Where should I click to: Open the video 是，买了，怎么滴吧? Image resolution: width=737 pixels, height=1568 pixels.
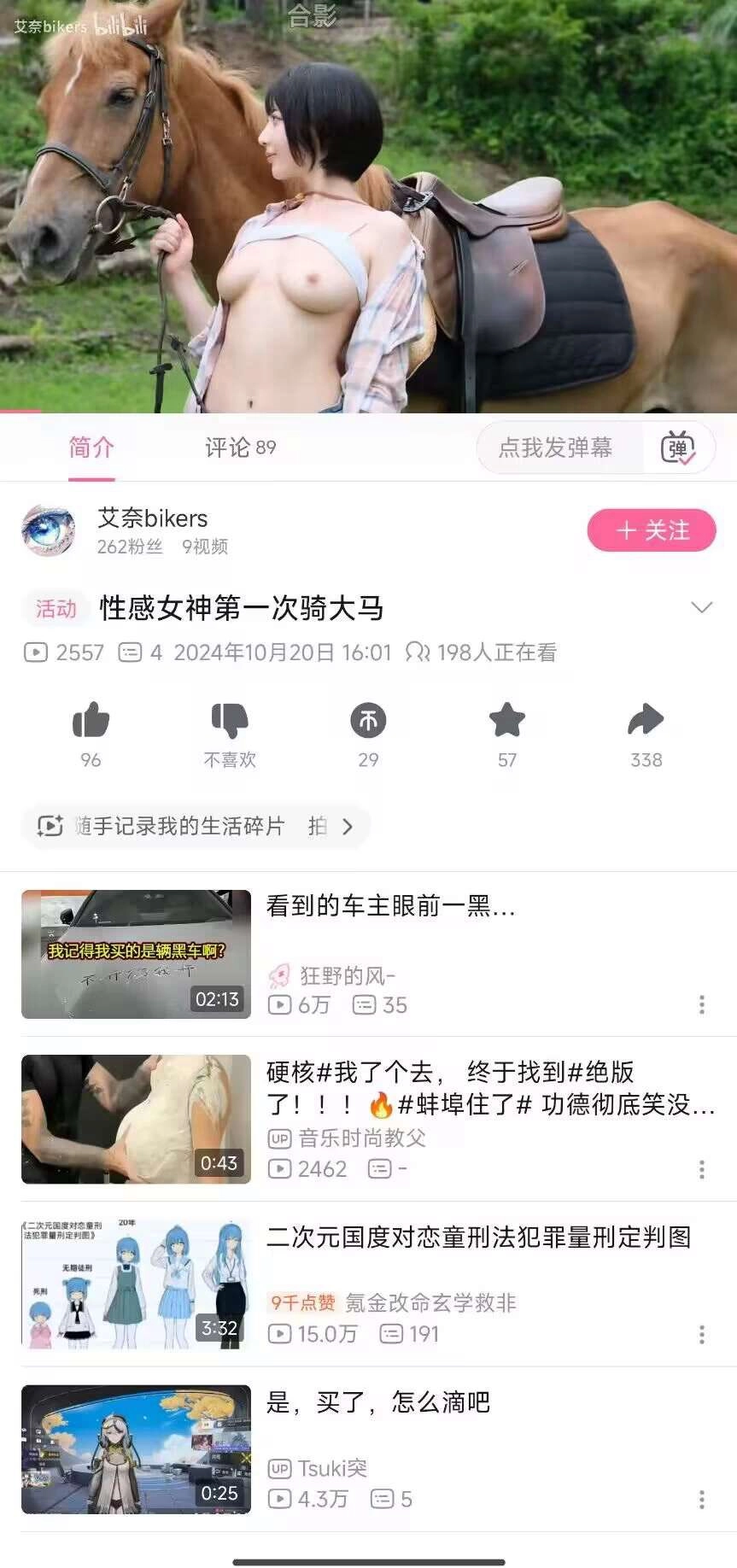[x=378, y=1401]
